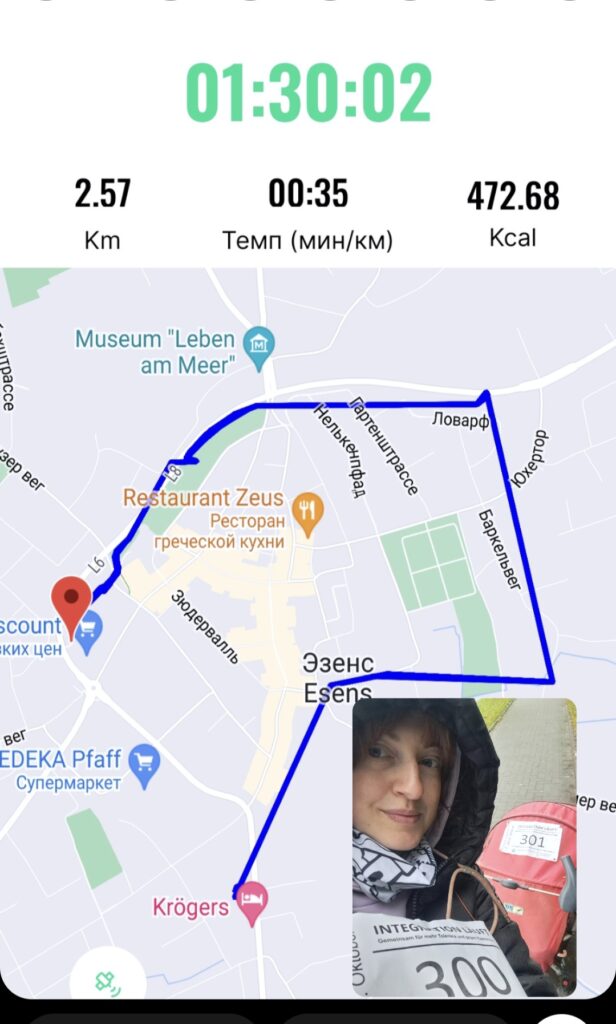Tap the red location pin on the map
This screenshot has height=1024, width=616.
click(x=71, y=601)
